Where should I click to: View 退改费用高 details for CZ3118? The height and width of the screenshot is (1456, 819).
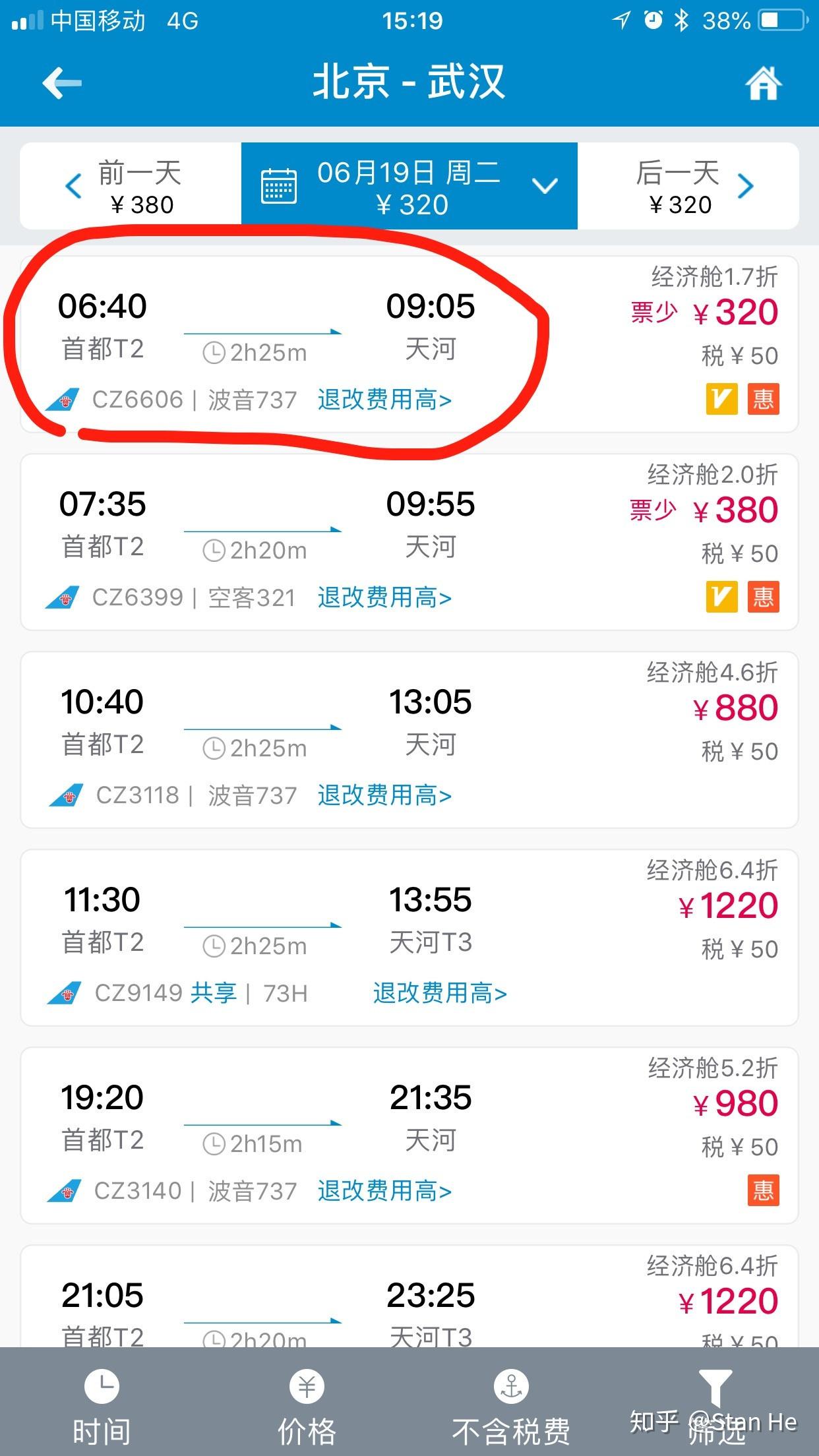(x=384, y=795)
